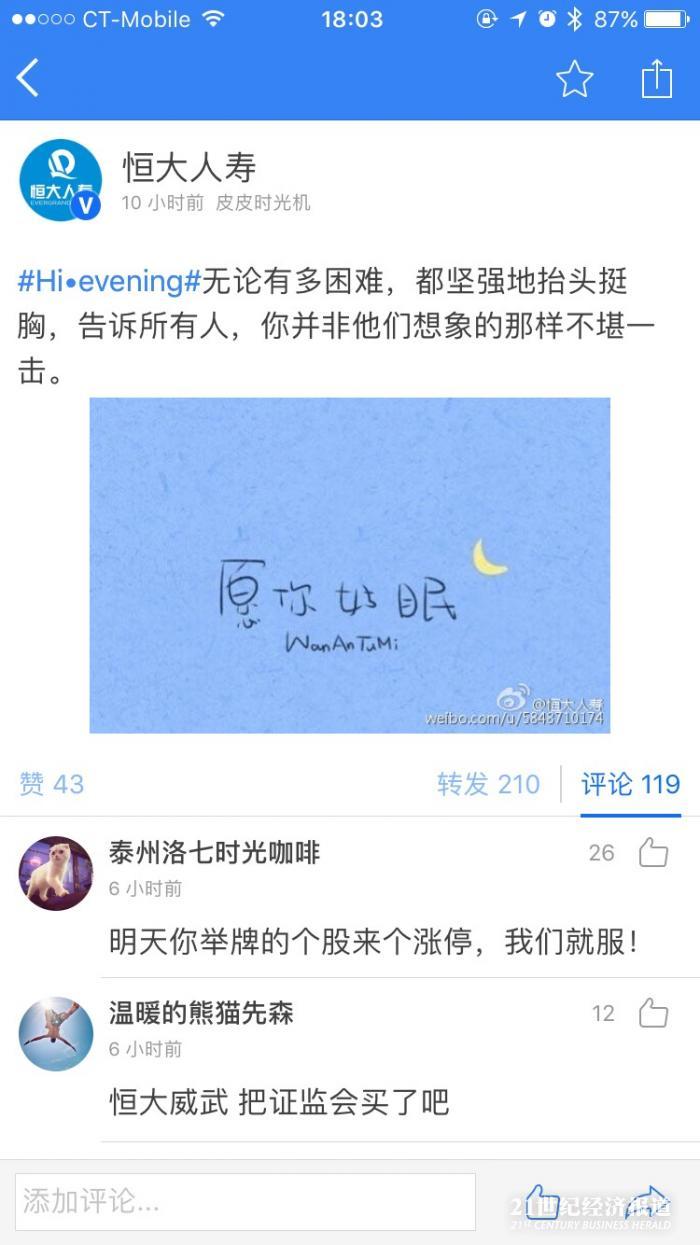This screenshot has height=1245, width=700.
Task: Like the post from the bottom bar
Action: click(x=541, y=1201)
